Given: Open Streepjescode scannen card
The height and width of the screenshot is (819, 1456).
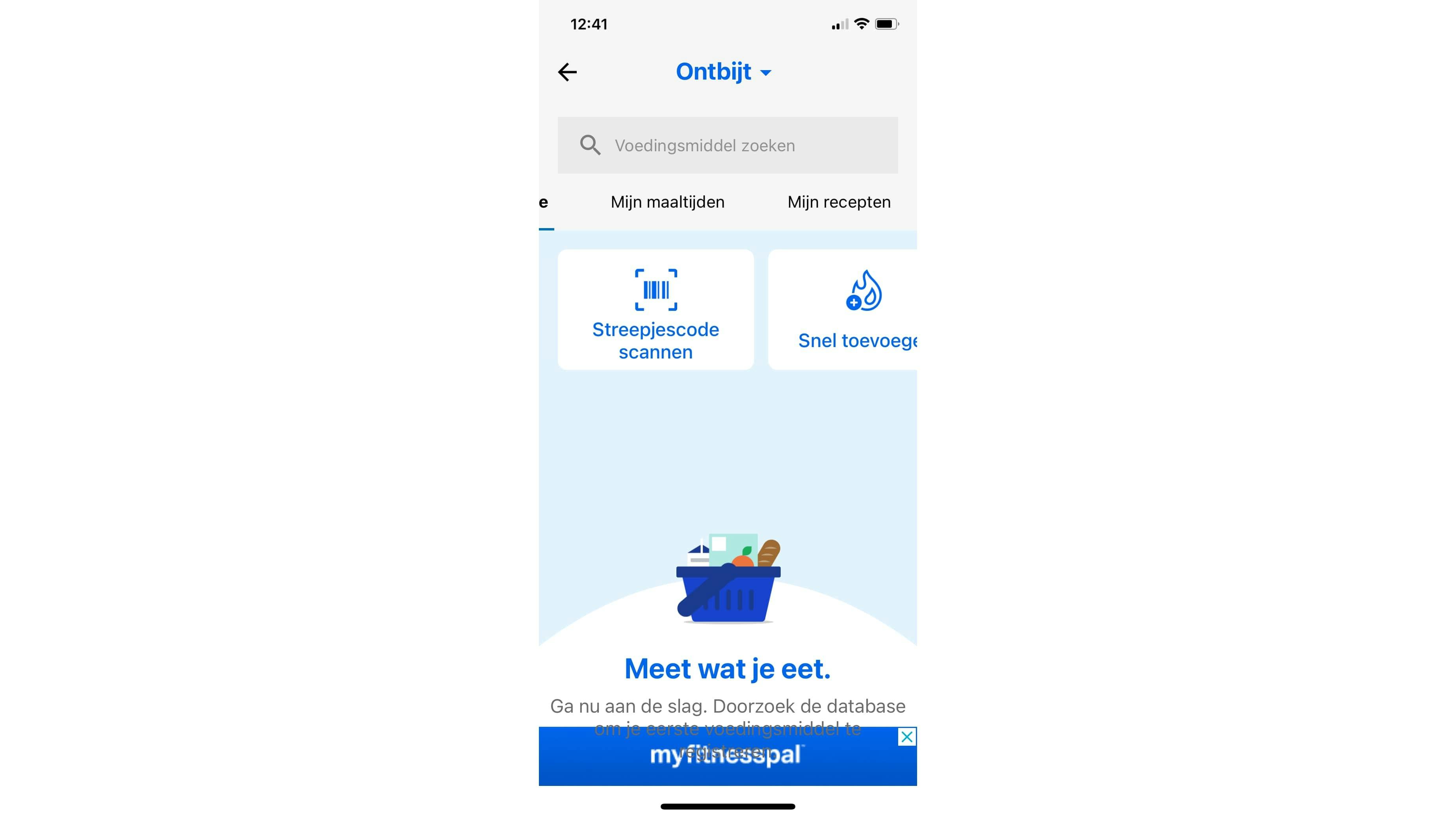Looking at the screenshot, I should click(656, 310).
